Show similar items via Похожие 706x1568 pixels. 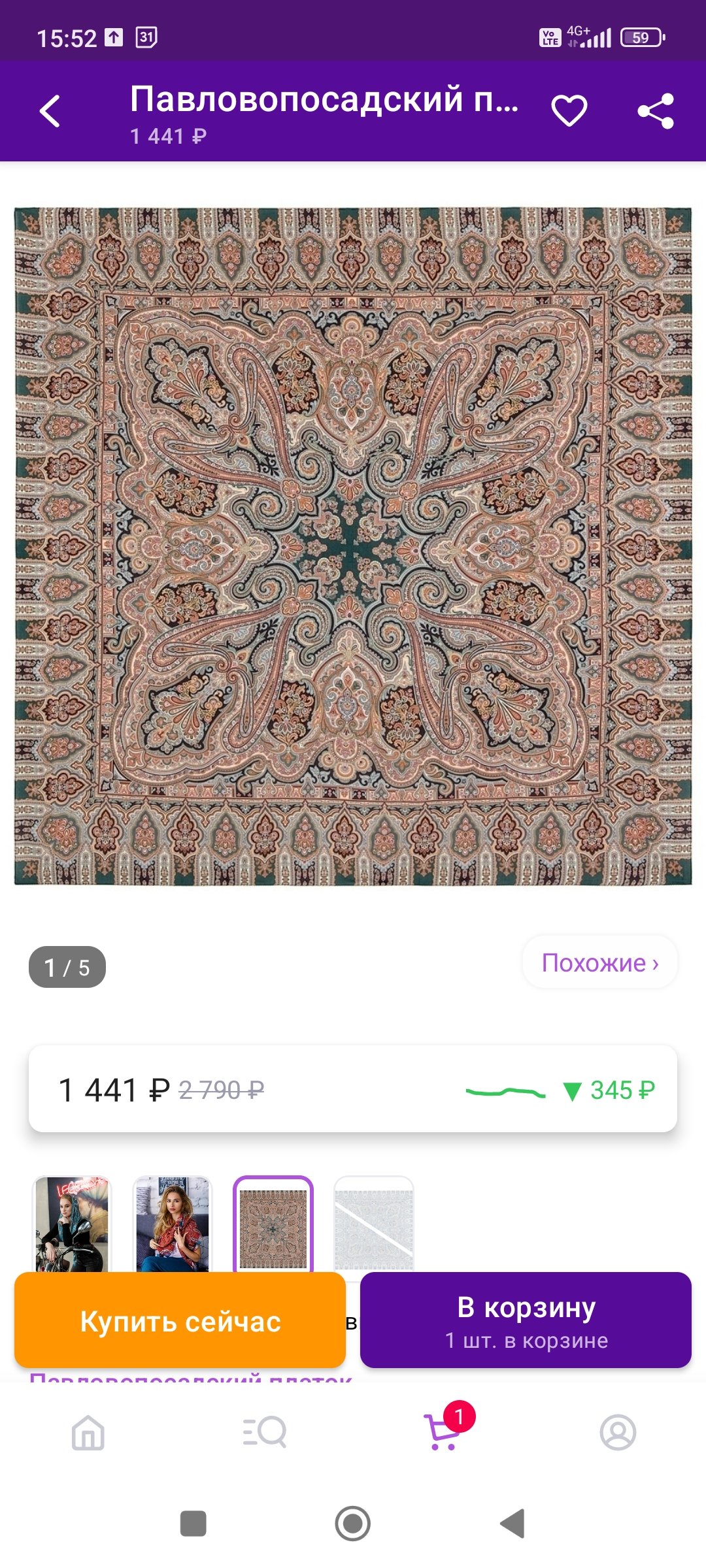click(x=599, y=963)
